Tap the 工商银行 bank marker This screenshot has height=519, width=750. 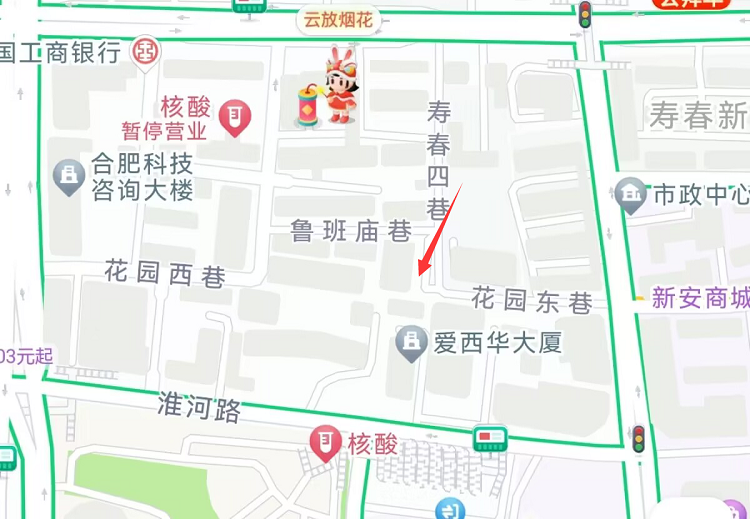pyautogui.click(x=147, y=51)
